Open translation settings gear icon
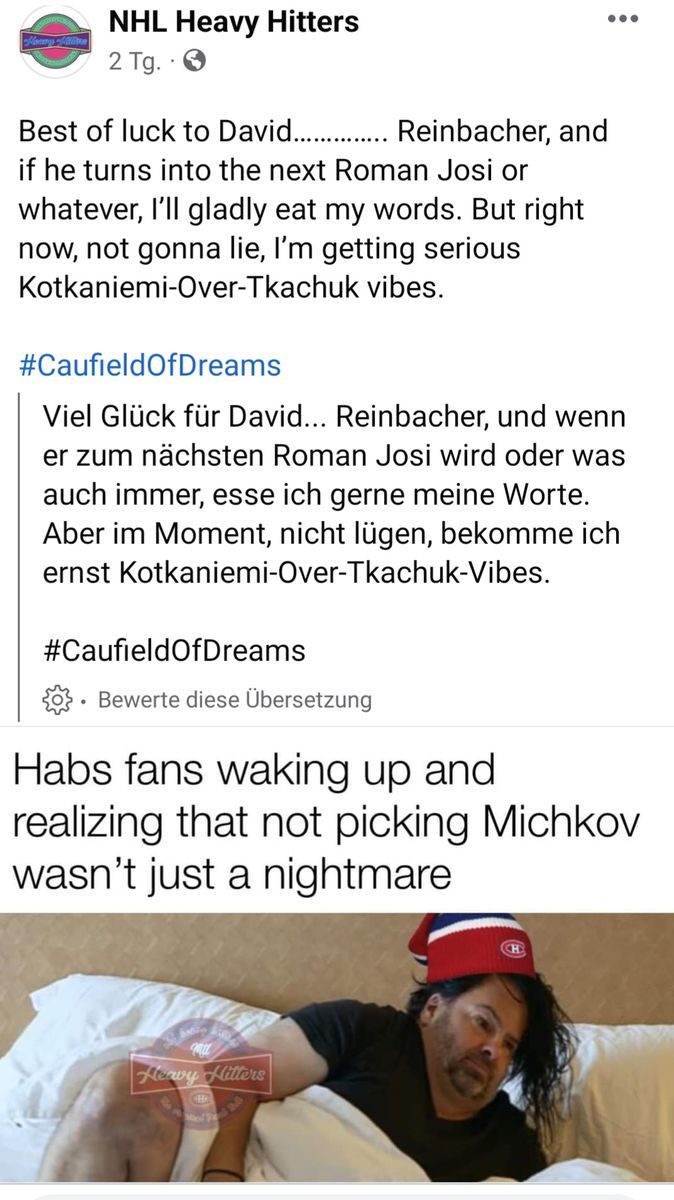 point(56,699)
